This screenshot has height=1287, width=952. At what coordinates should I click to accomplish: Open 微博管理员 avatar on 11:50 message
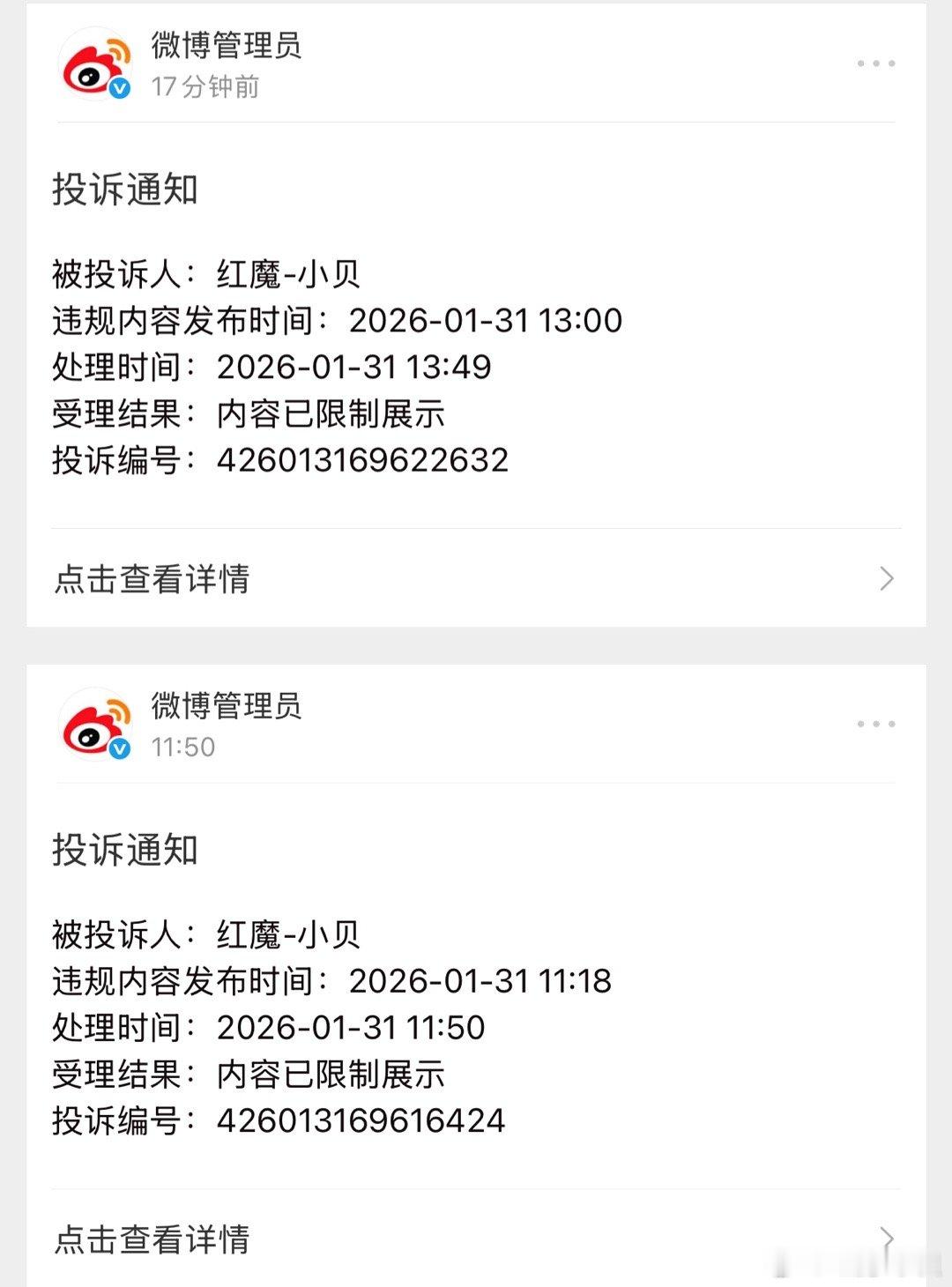(95, 725)
